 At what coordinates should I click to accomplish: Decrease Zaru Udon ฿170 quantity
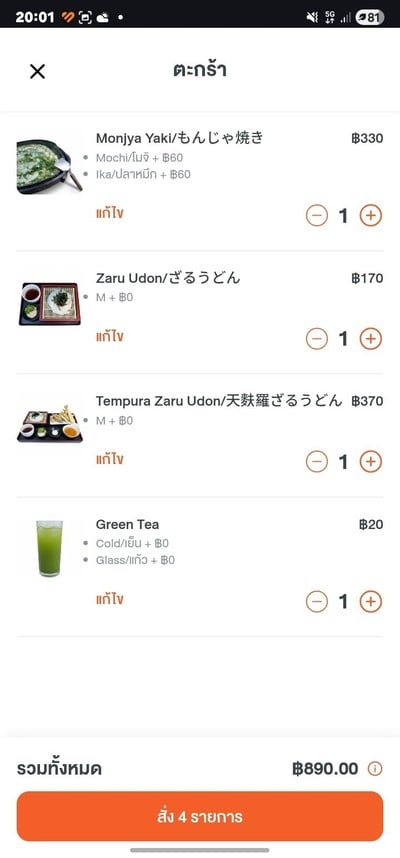[x=316, y=339]
